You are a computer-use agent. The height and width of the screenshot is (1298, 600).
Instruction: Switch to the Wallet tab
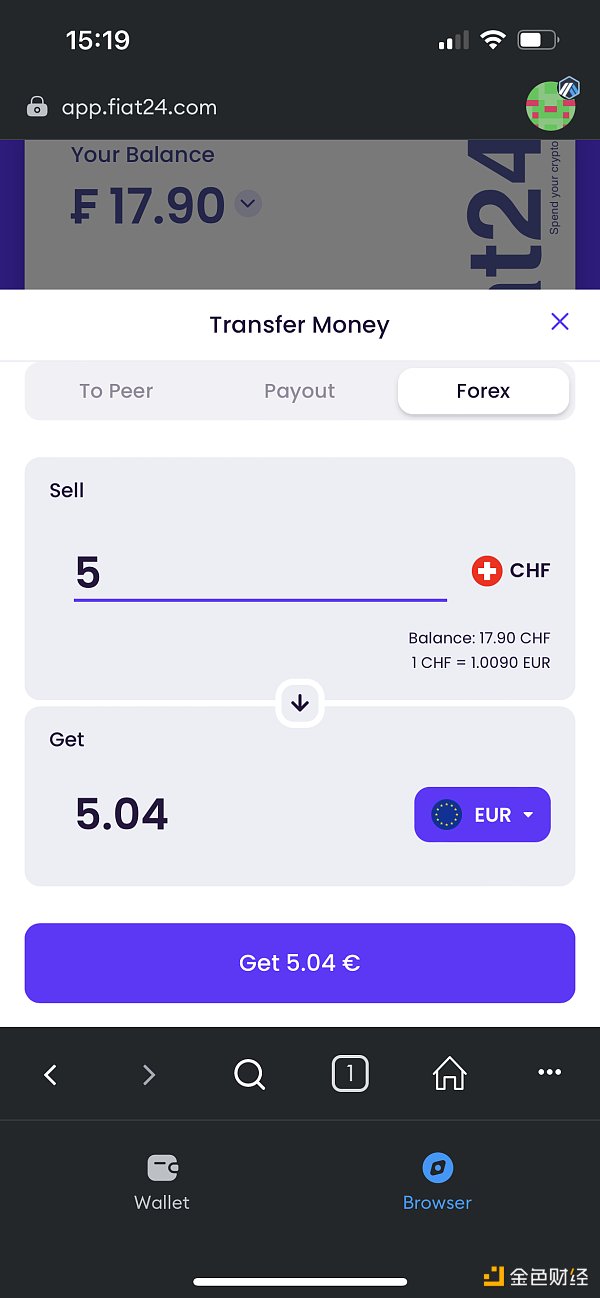162,1181
